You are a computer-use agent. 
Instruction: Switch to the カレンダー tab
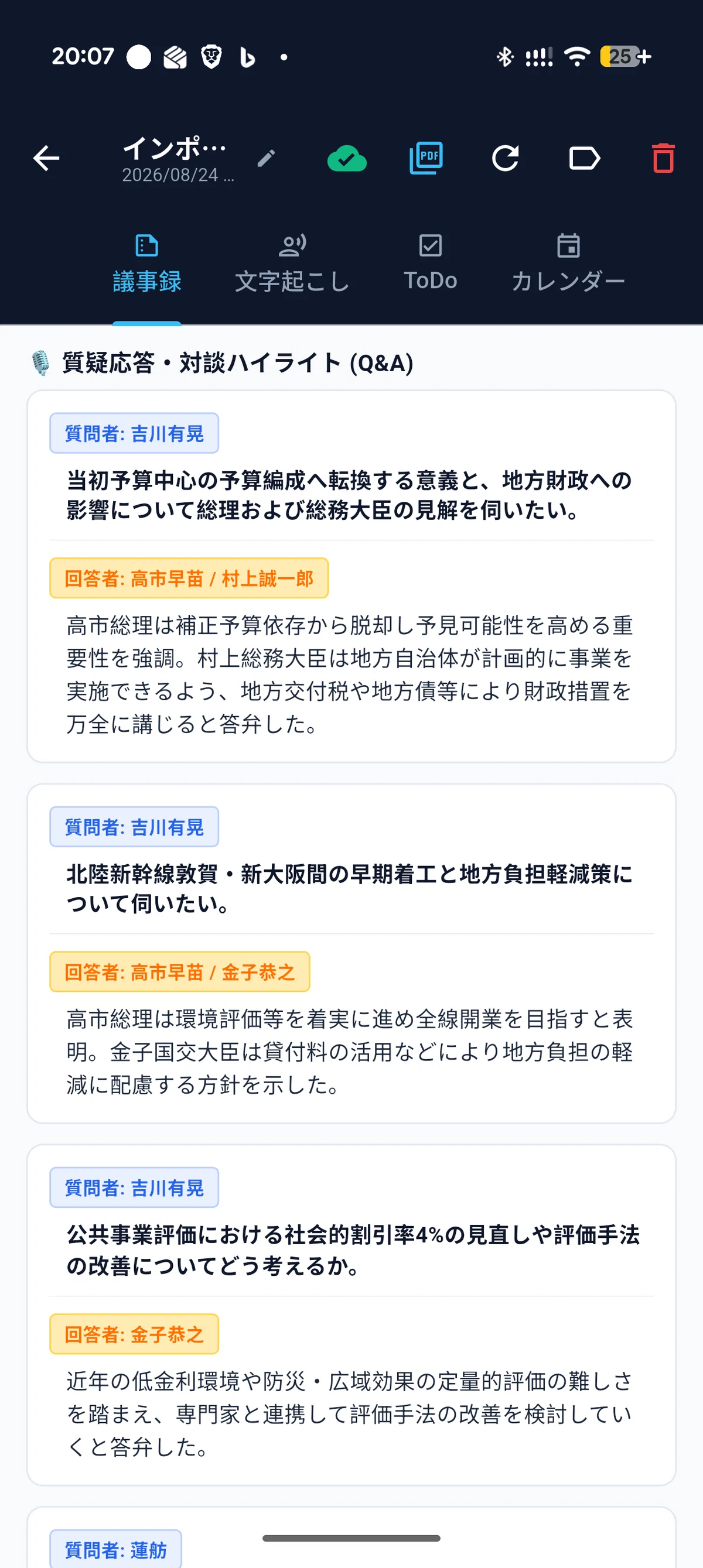[x=568, y=264]
